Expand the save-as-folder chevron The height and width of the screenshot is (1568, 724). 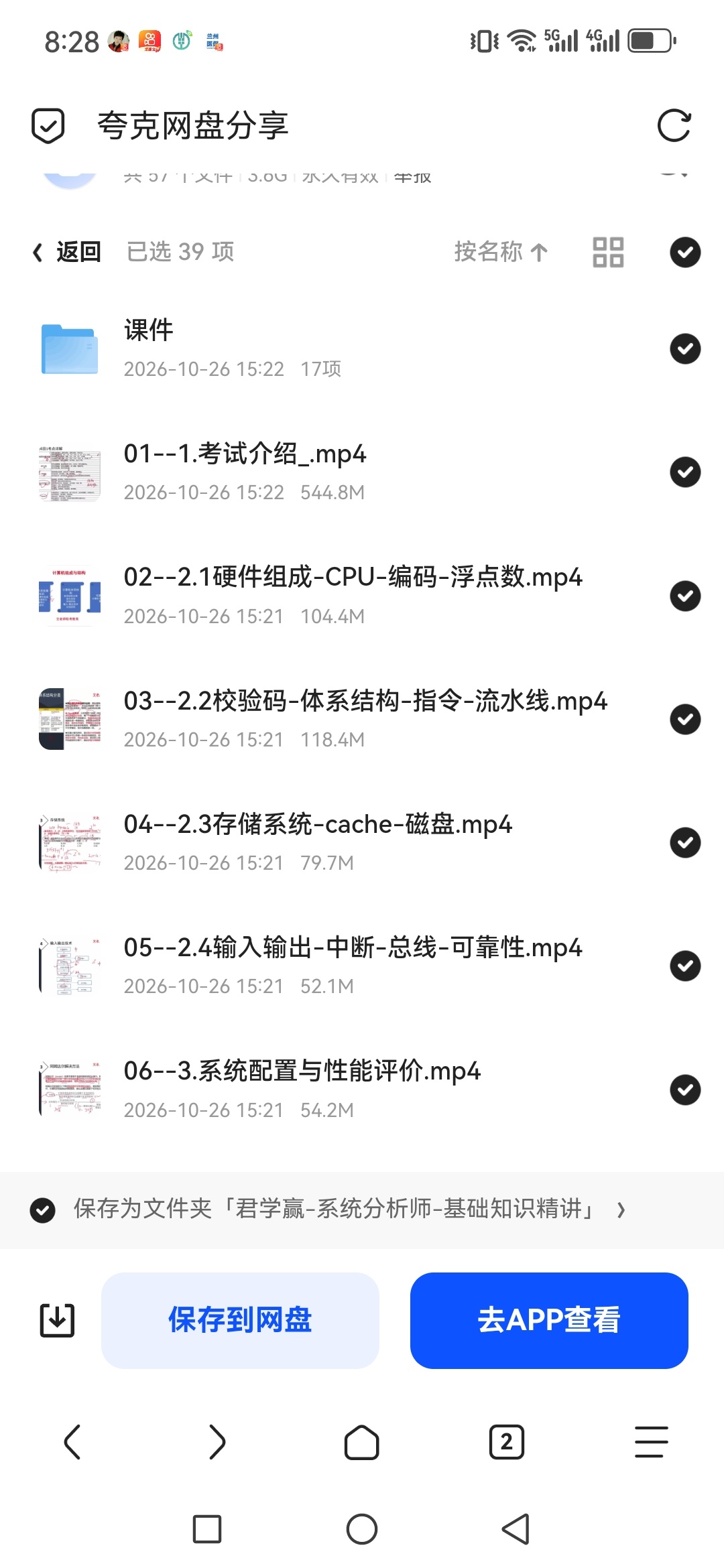(x=621, y=1210)
